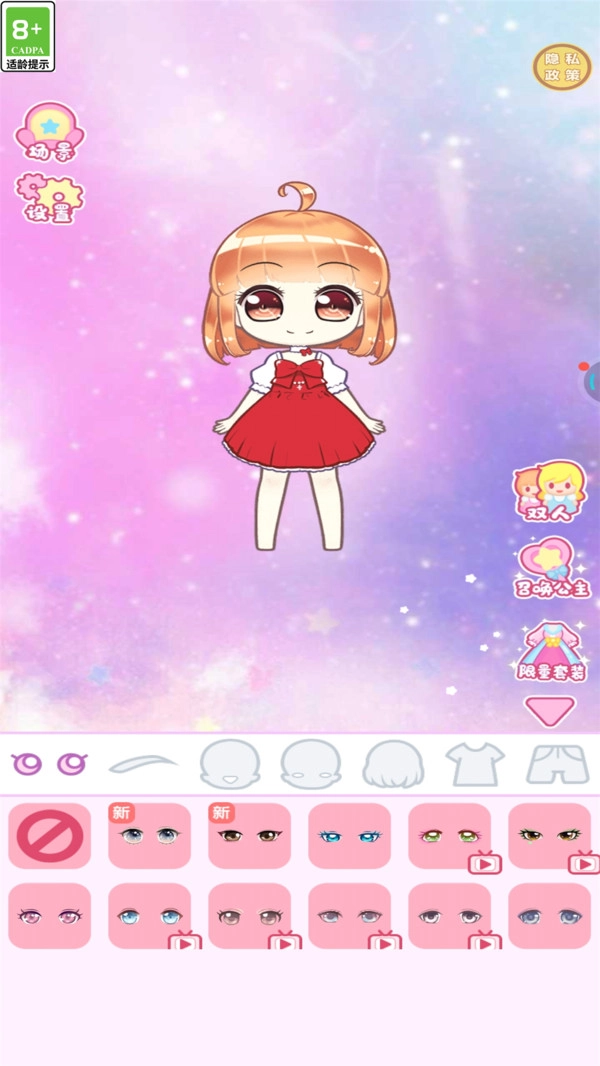Switch to the face with mouth category tab
Viewport: 600px width, 1066px height.
pos(230,765)
